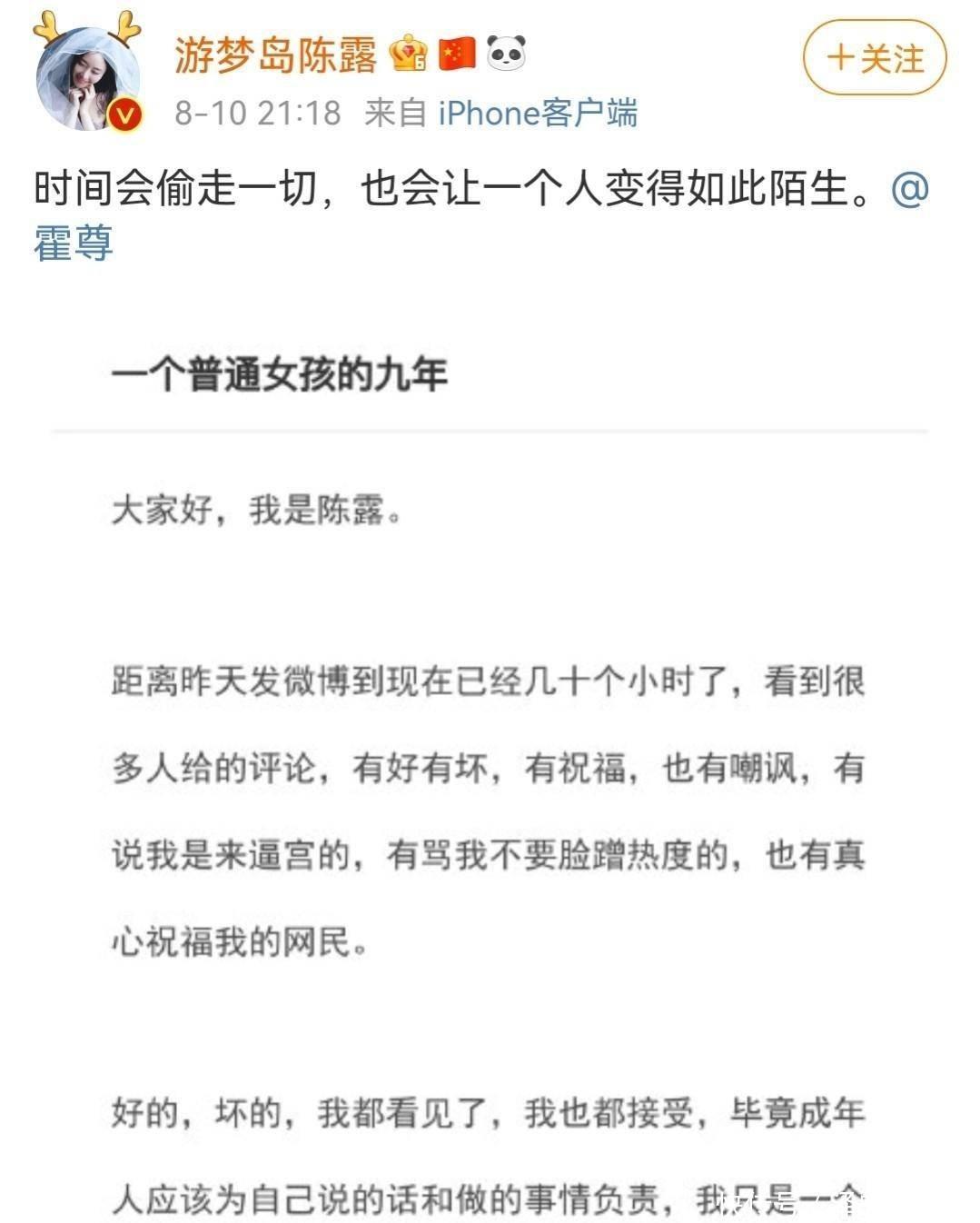Open the @霍尊 mention link
This screenshot has width=980, height=1223.
74,243
